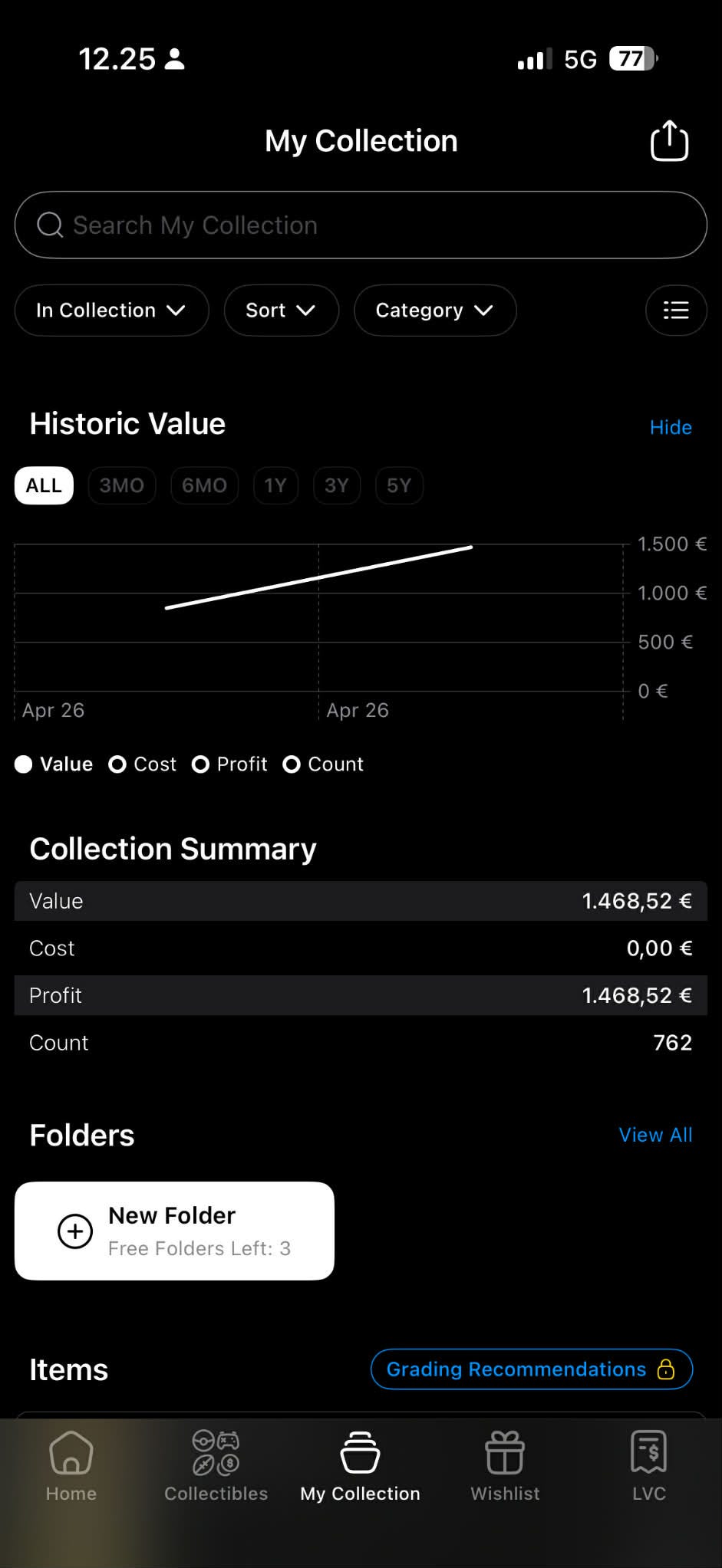Select the 3MO time range
Screen dimensions: 722x1568
(x=122, y=485)
